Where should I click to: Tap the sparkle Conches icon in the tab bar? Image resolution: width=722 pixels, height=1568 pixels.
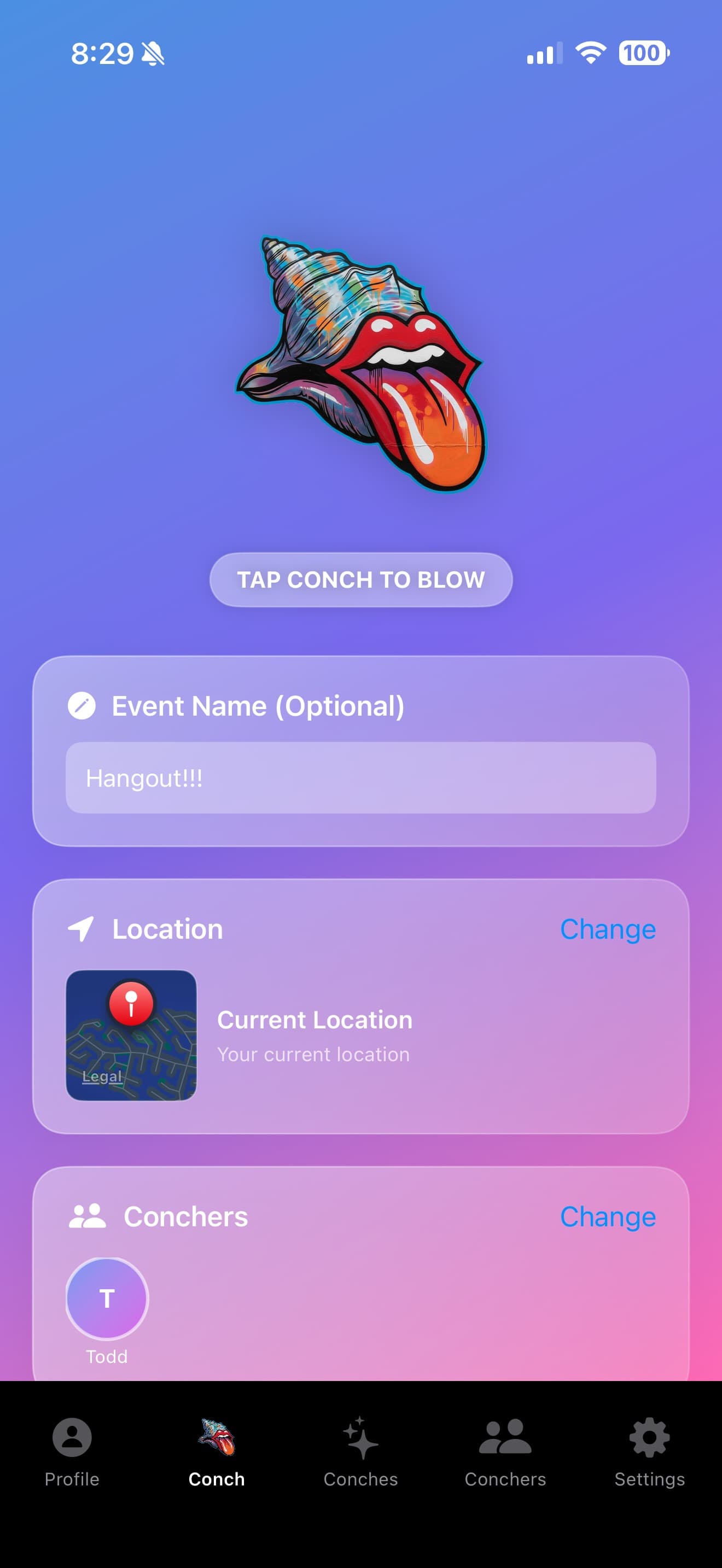360,1439
